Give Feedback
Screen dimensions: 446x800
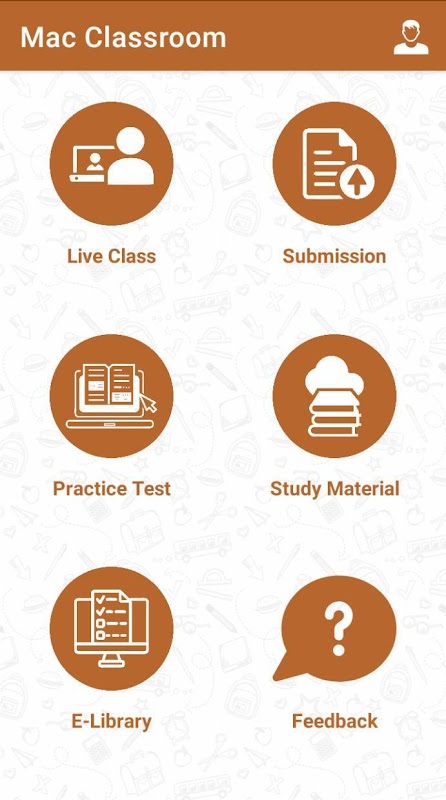[334, 629]
